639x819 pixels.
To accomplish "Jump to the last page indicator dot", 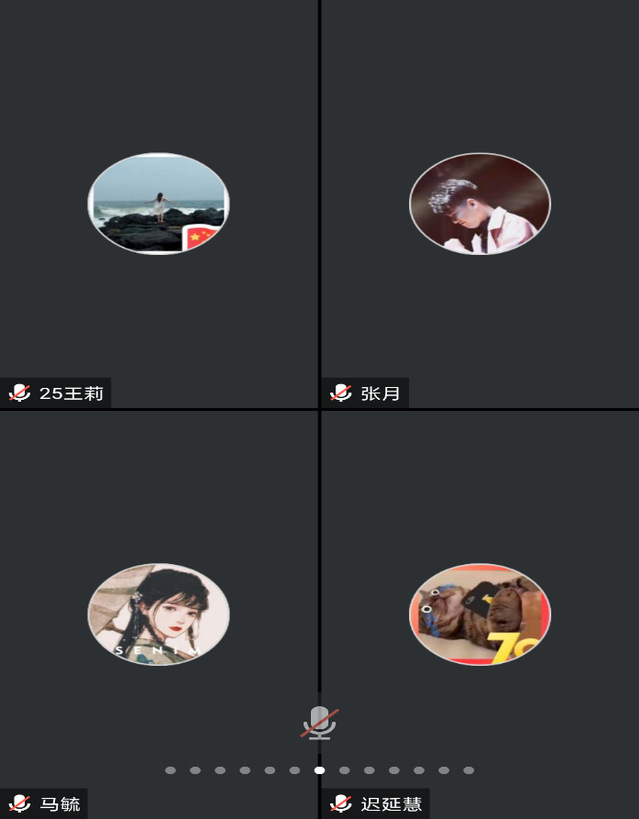I will point(468,770).
